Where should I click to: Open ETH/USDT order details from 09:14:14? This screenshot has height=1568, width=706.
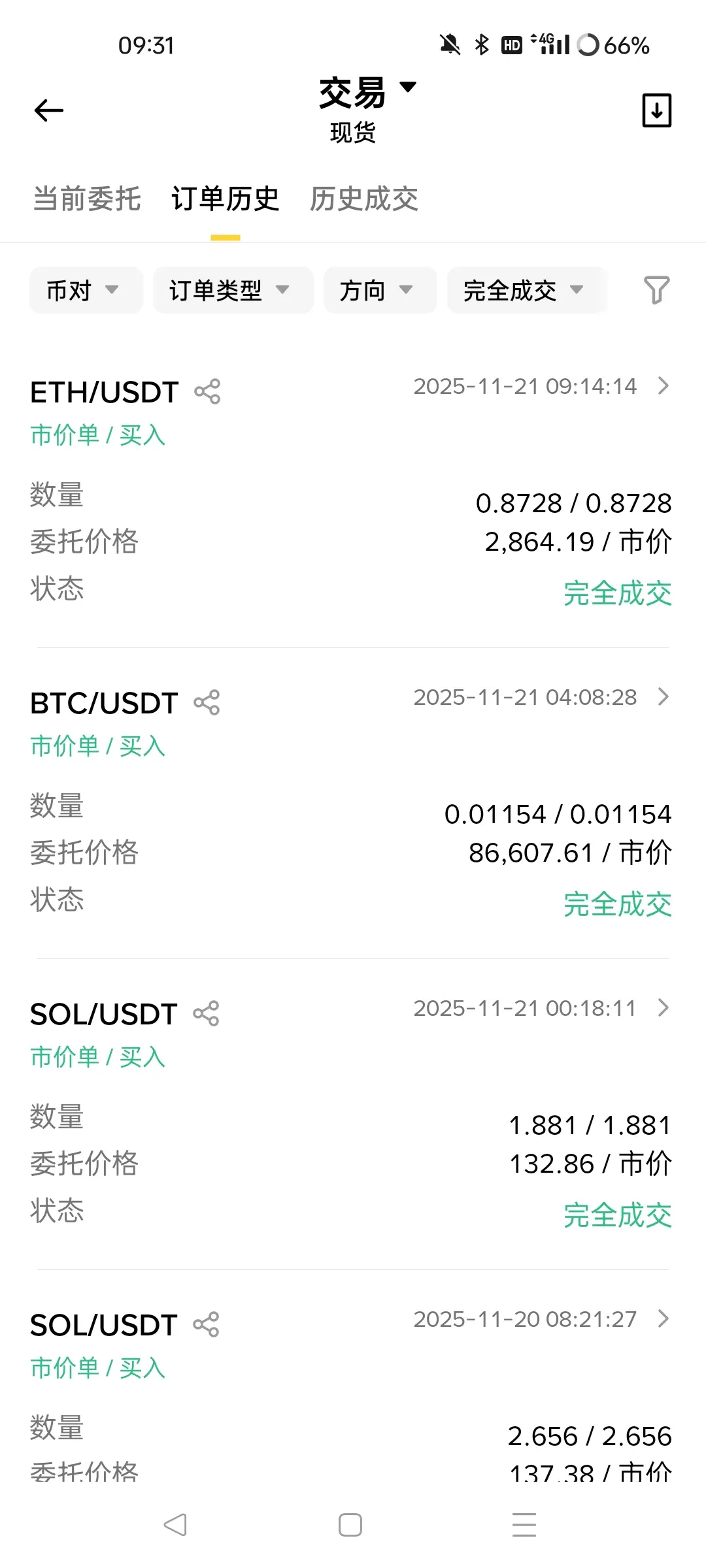663,386
